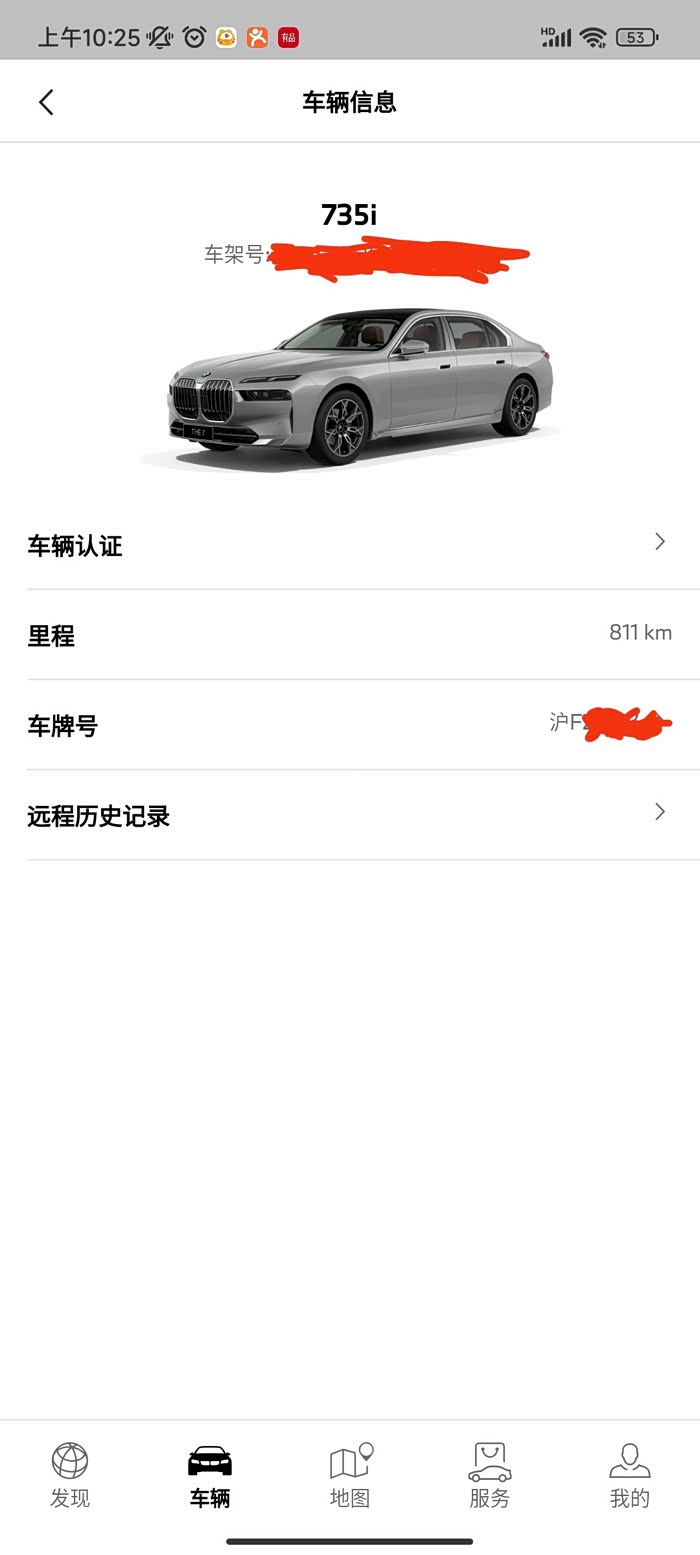Select the 车辆 tab
Image resolution: width=700 pixels, height=1555 pixels.
[210, 1475]
